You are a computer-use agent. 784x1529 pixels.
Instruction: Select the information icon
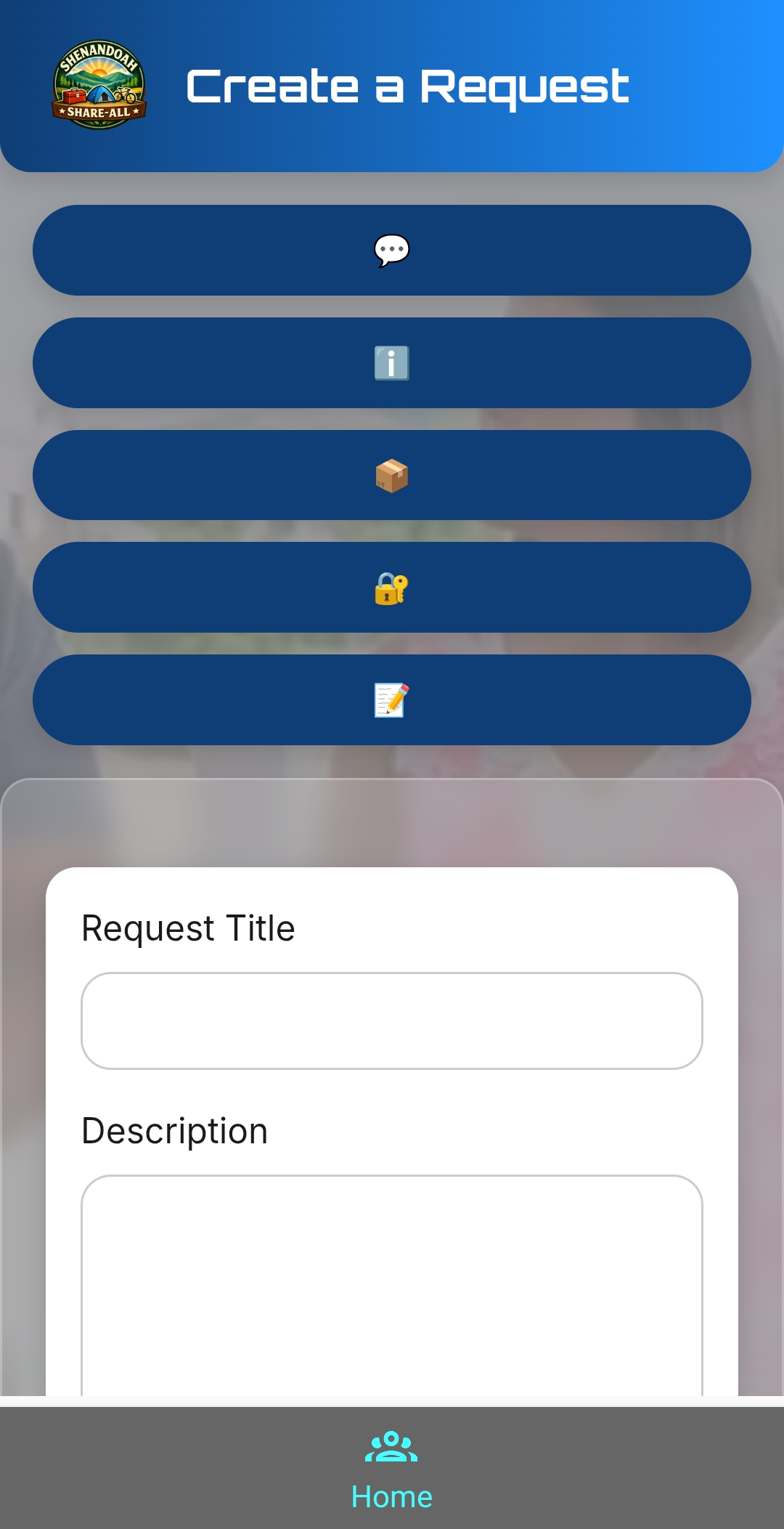pos(391,362)
